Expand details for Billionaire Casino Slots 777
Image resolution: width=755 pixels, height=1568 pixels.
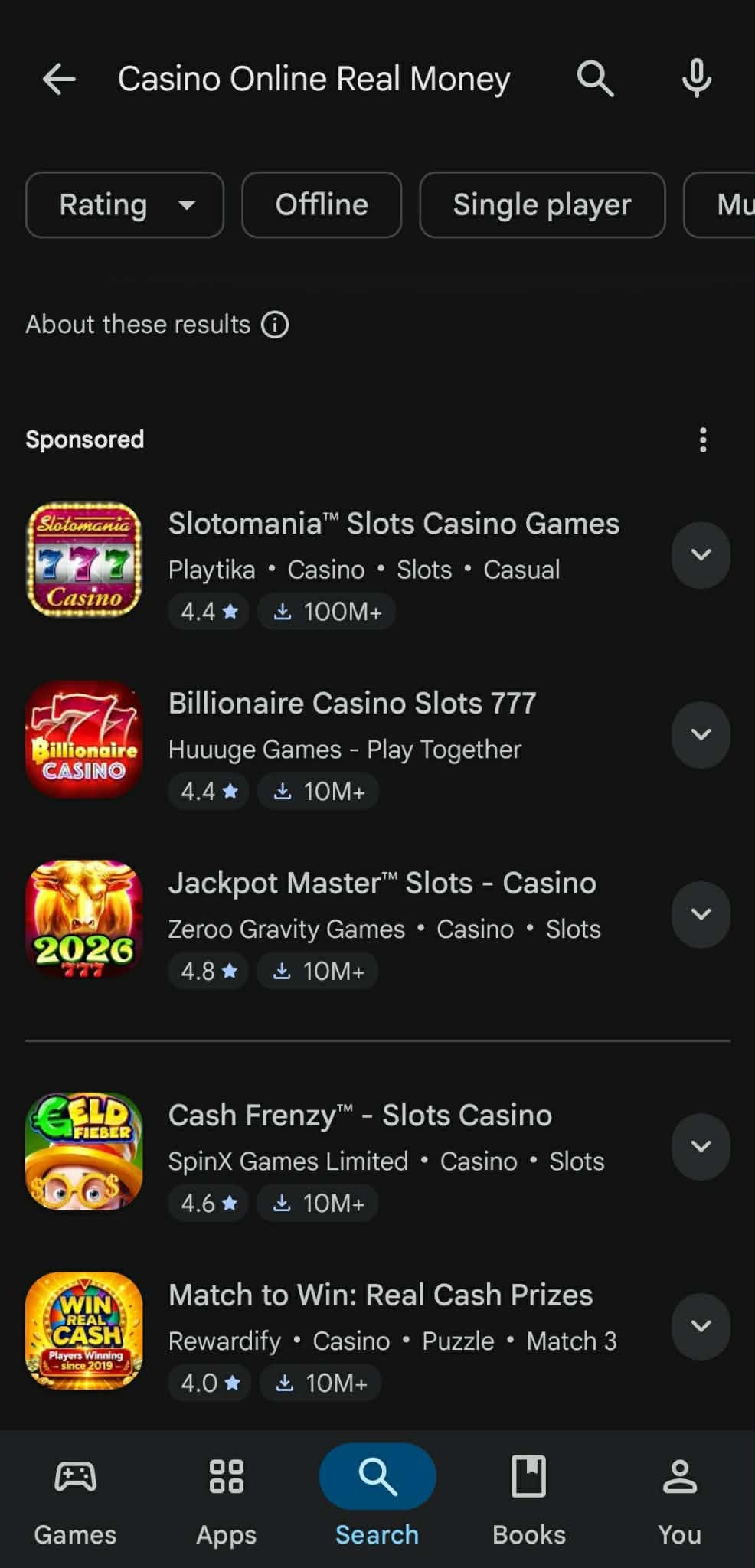click(x=701, y=735)
